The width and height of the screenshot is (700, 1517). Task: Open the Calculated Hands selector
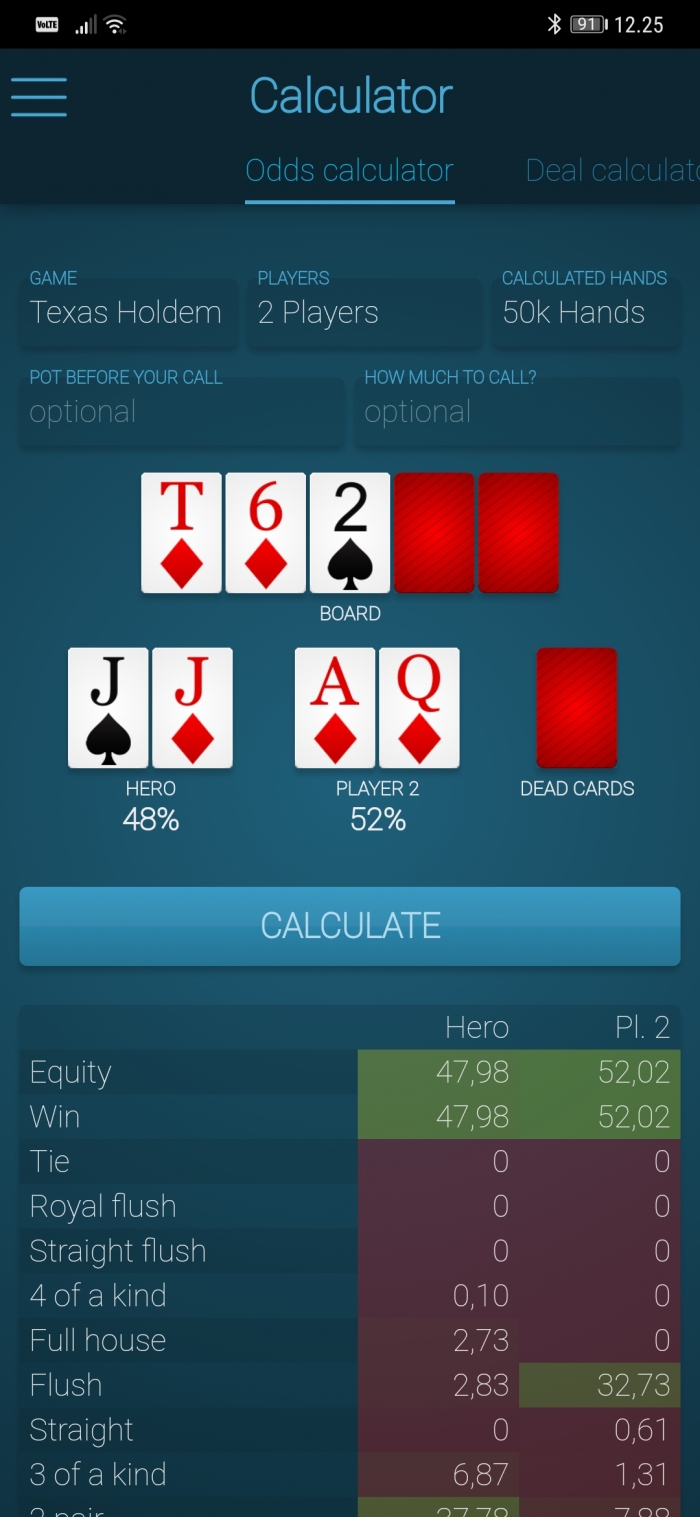585,312
